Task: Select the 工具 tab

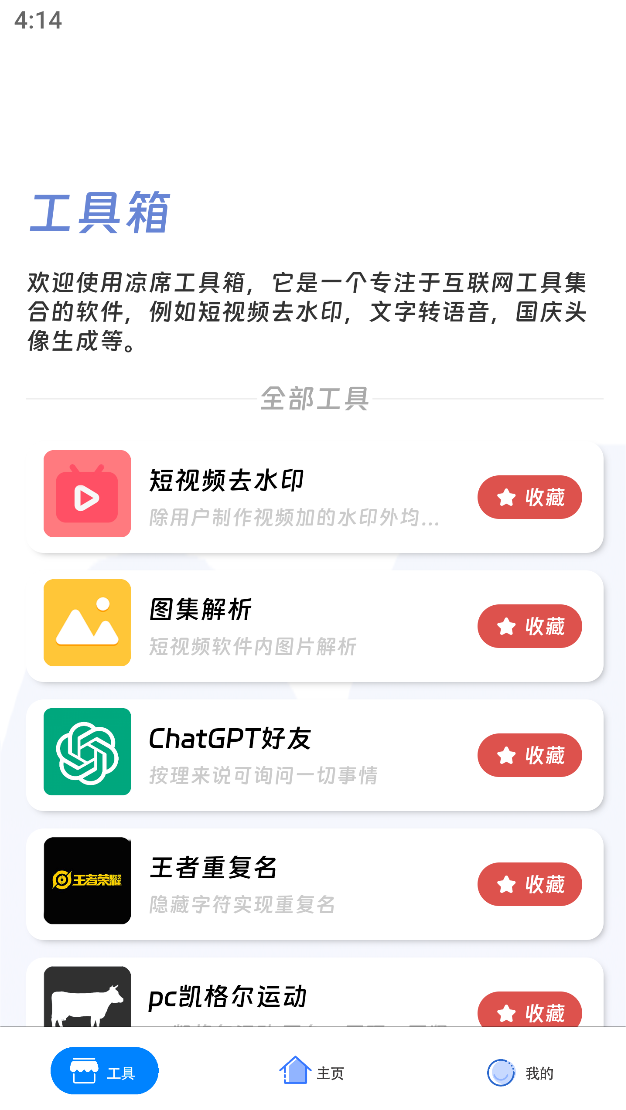Action: (x=104, y=1072)
